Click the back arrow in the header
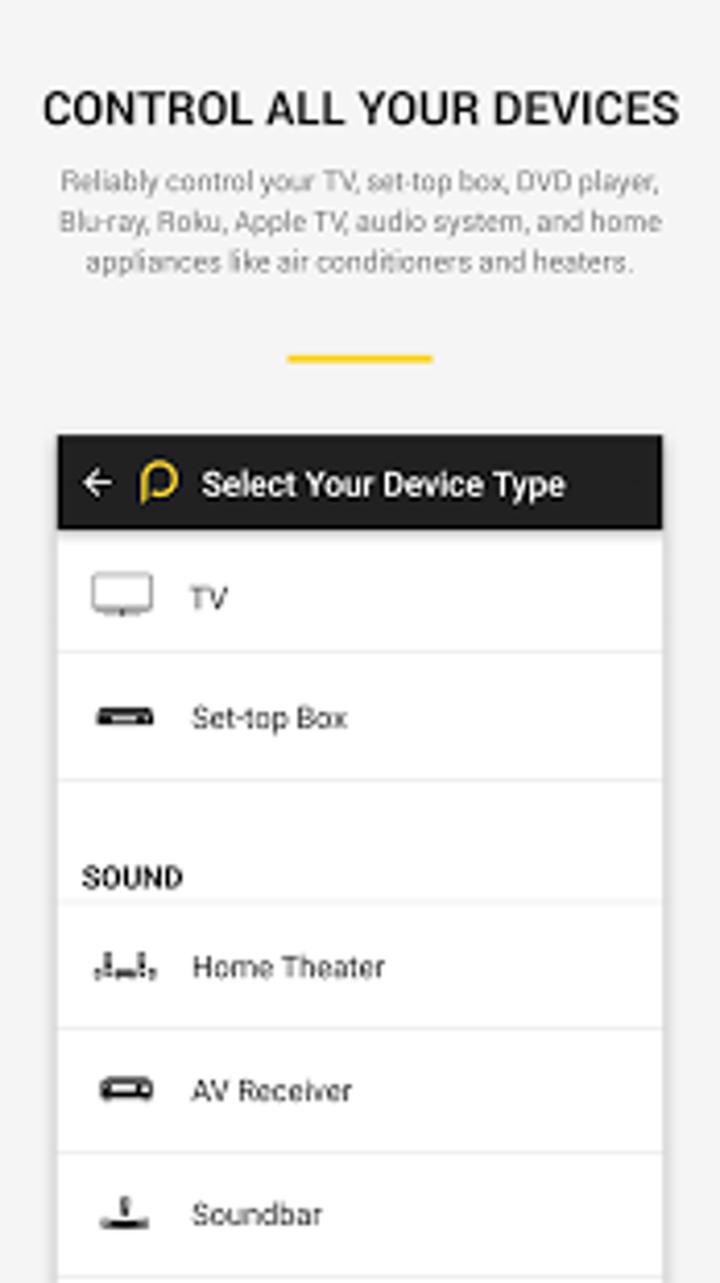 [95, 484]
